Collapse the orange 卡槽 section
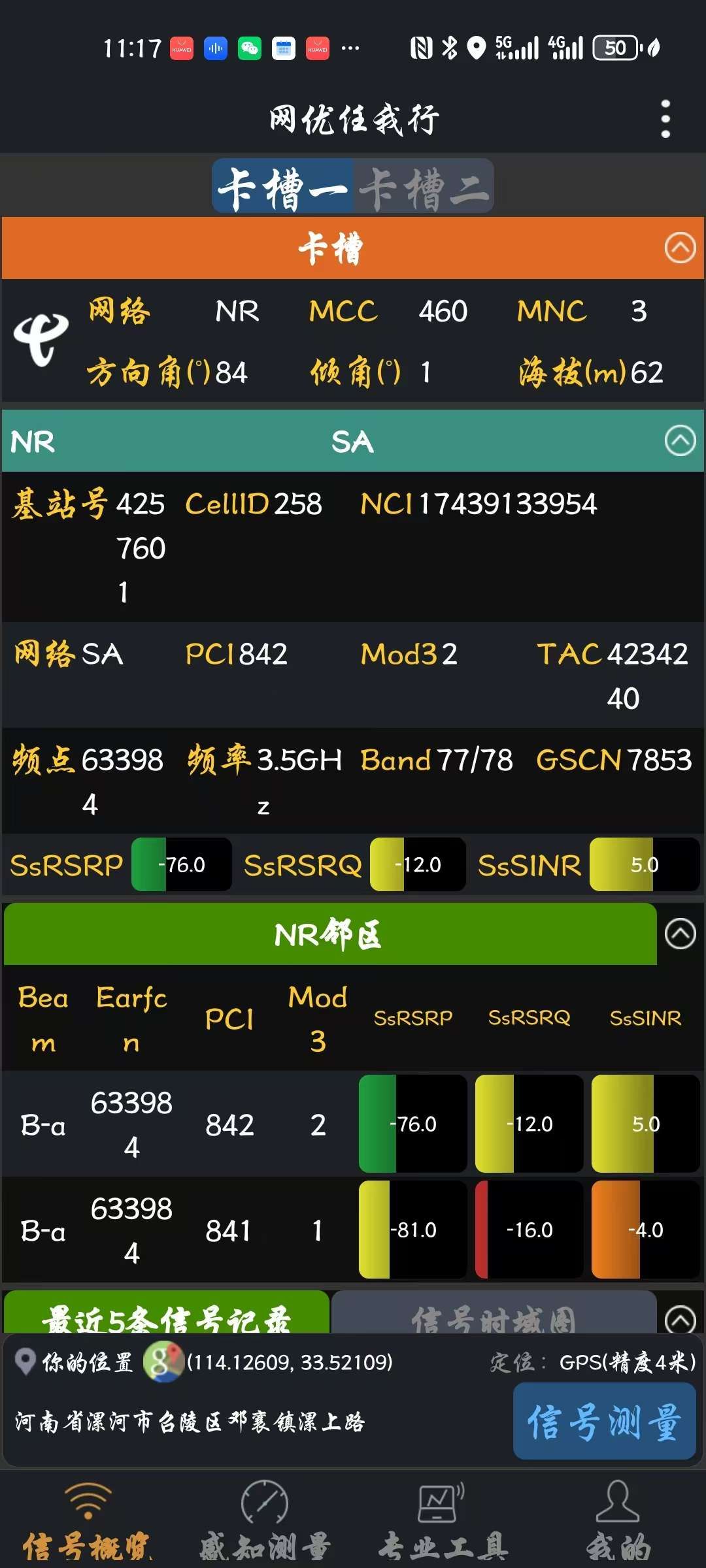Image resolution: width=706 pixels, height=1568 pixels. point(680,248)
